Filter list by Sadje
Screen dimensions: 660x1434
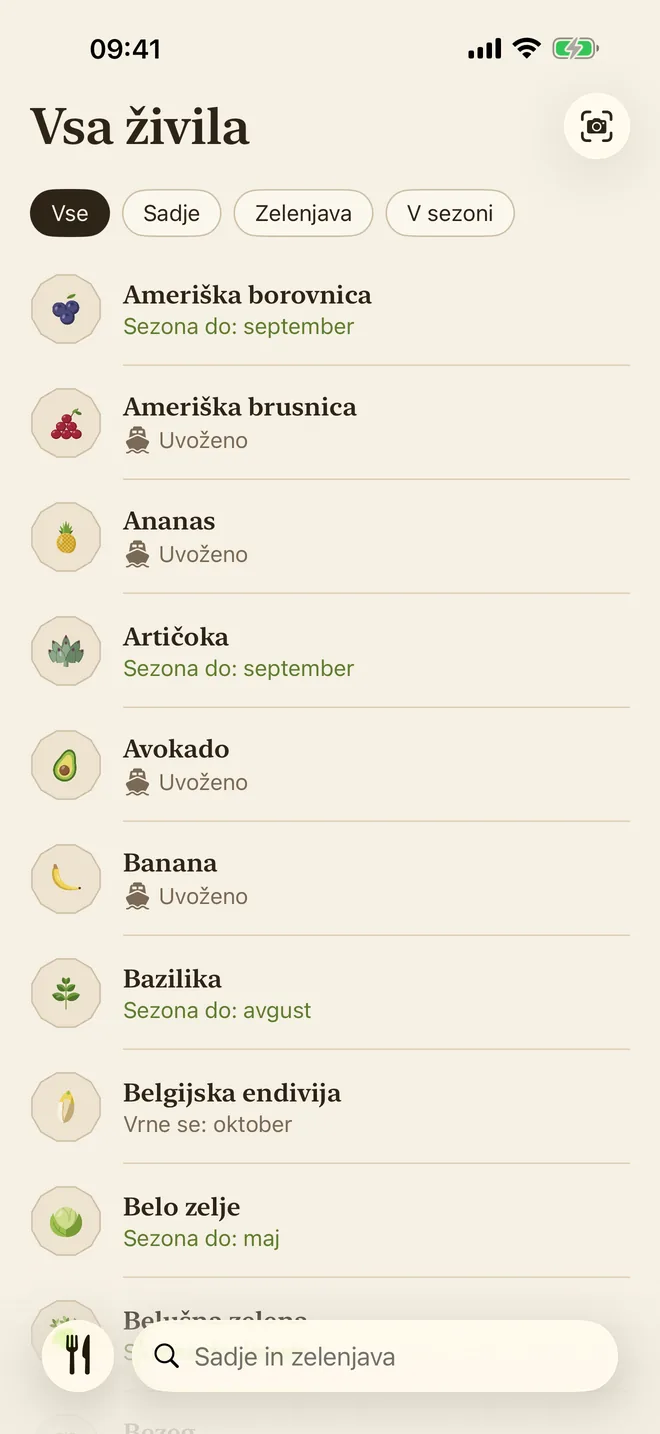point(171,213)
